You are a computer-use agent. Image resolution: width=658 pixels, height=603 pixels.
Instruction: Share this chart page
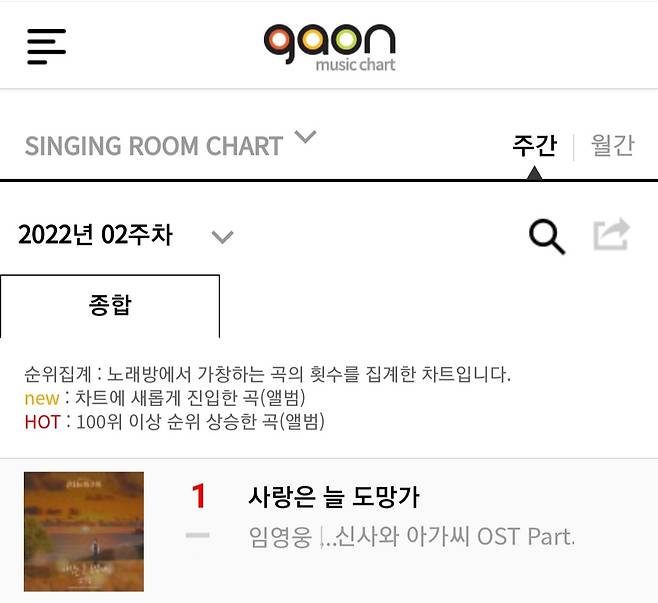[611, 235]
